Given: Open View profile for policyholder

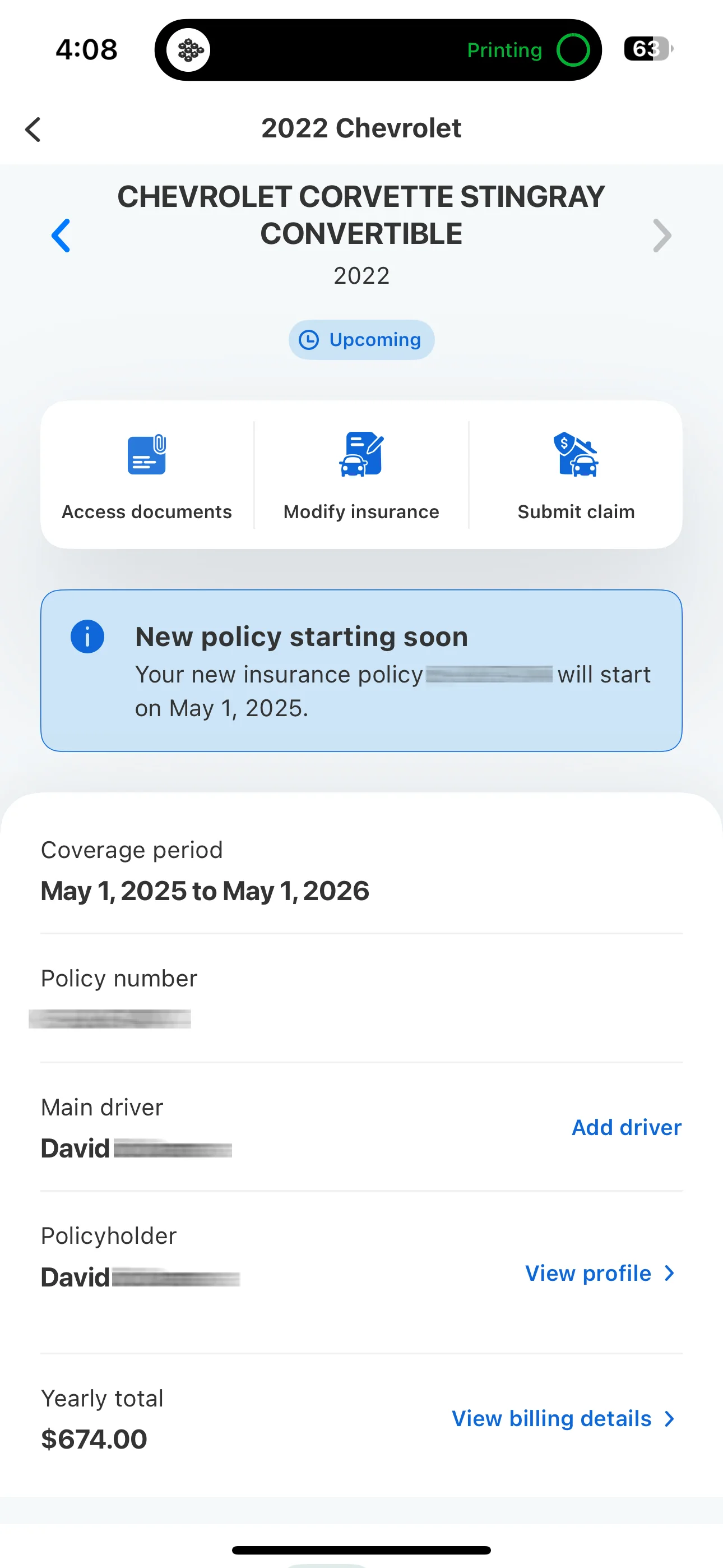Looking at the screenshot, I should pos(600,1273).
